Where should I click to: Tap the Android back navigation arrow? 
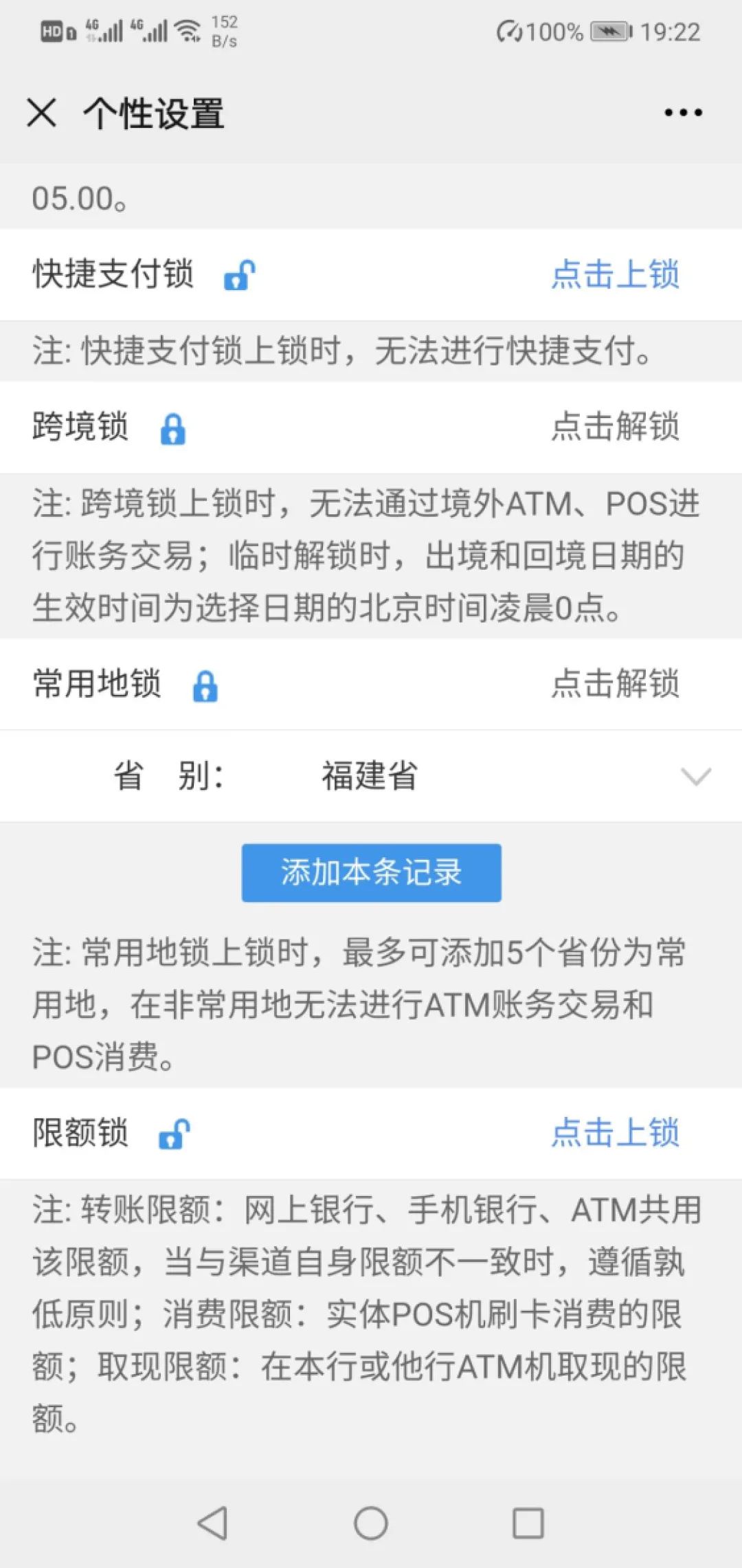(213, 1521)
